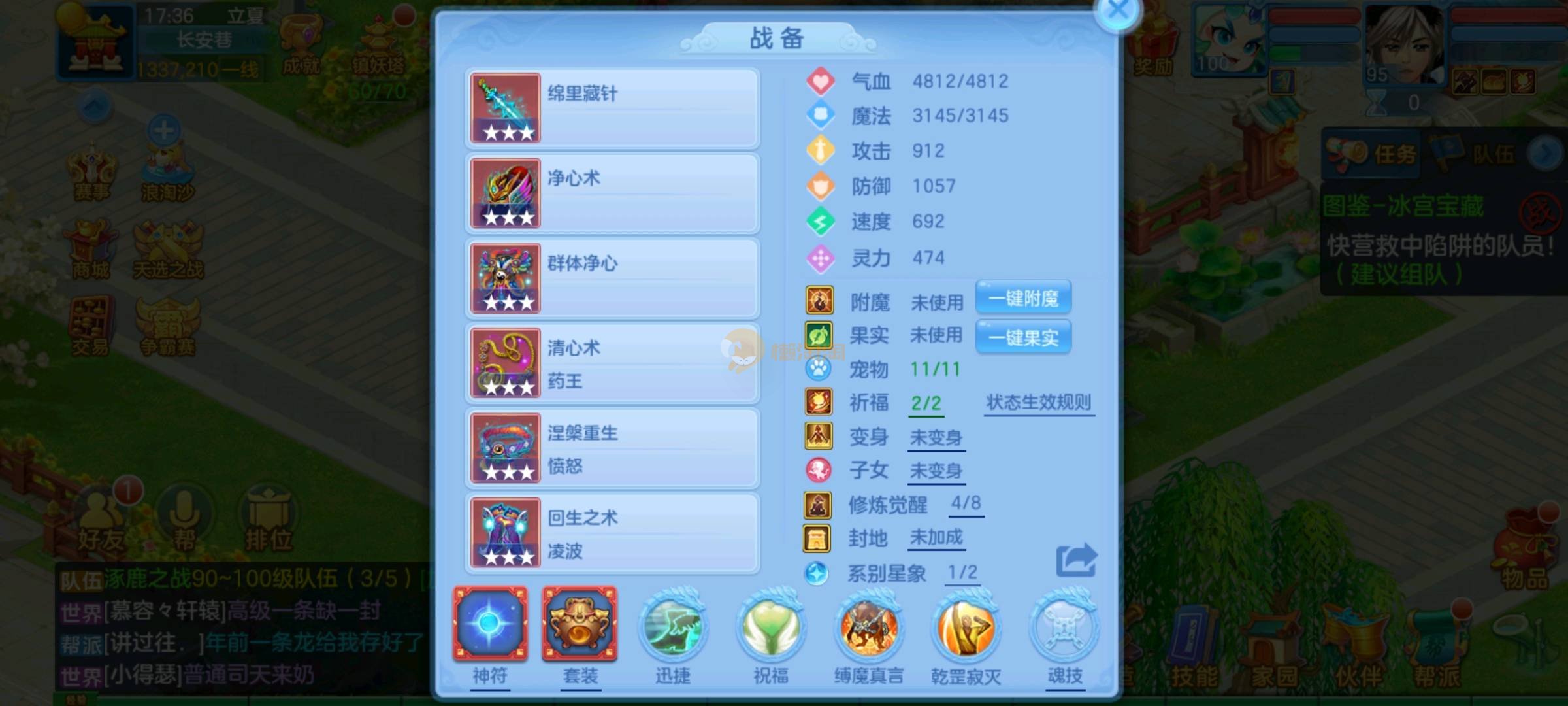Open the 魂技 icon
This screenshot has height=706, width=1568.
[x=1064, y=629]
